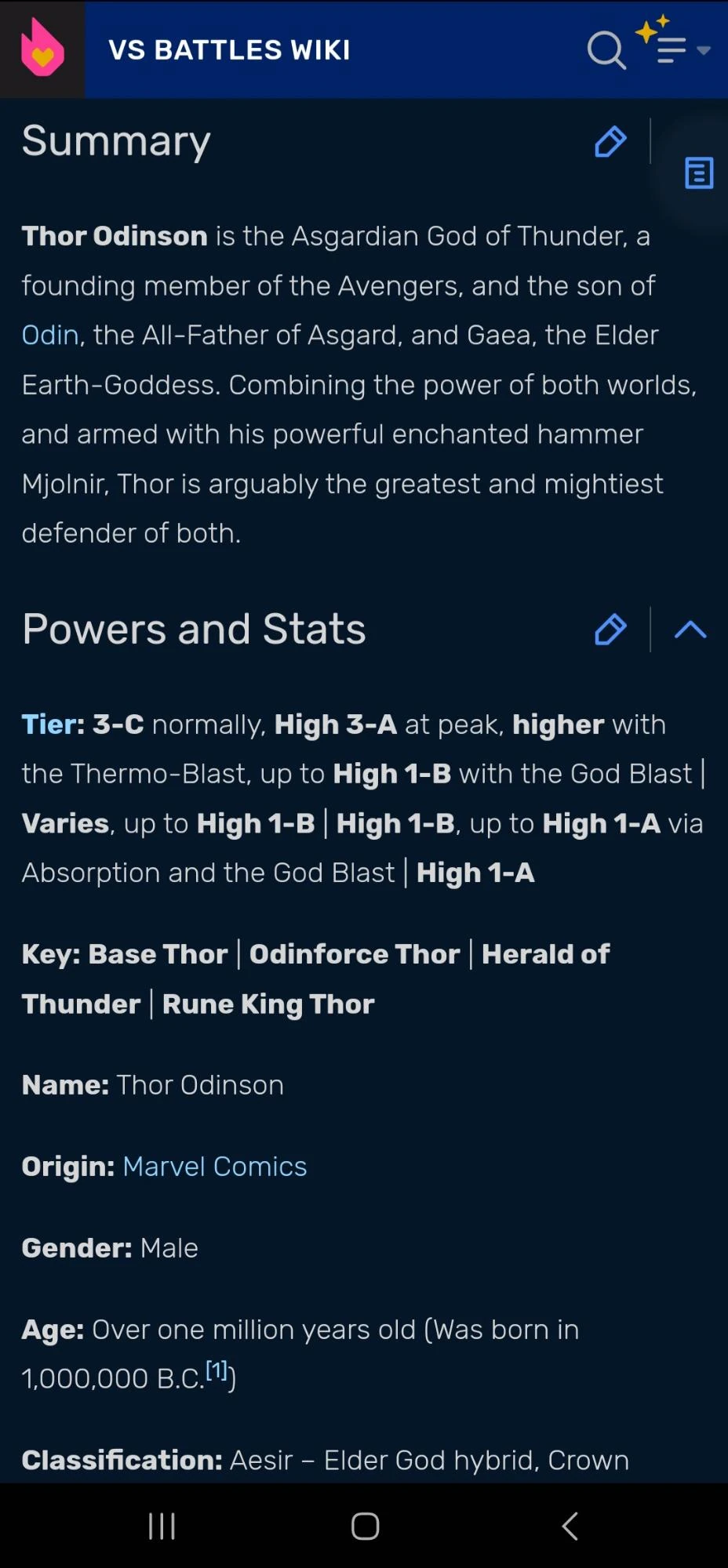
Task: Collapse the Powers and Stats section chevron
Action: click(690, 630)
